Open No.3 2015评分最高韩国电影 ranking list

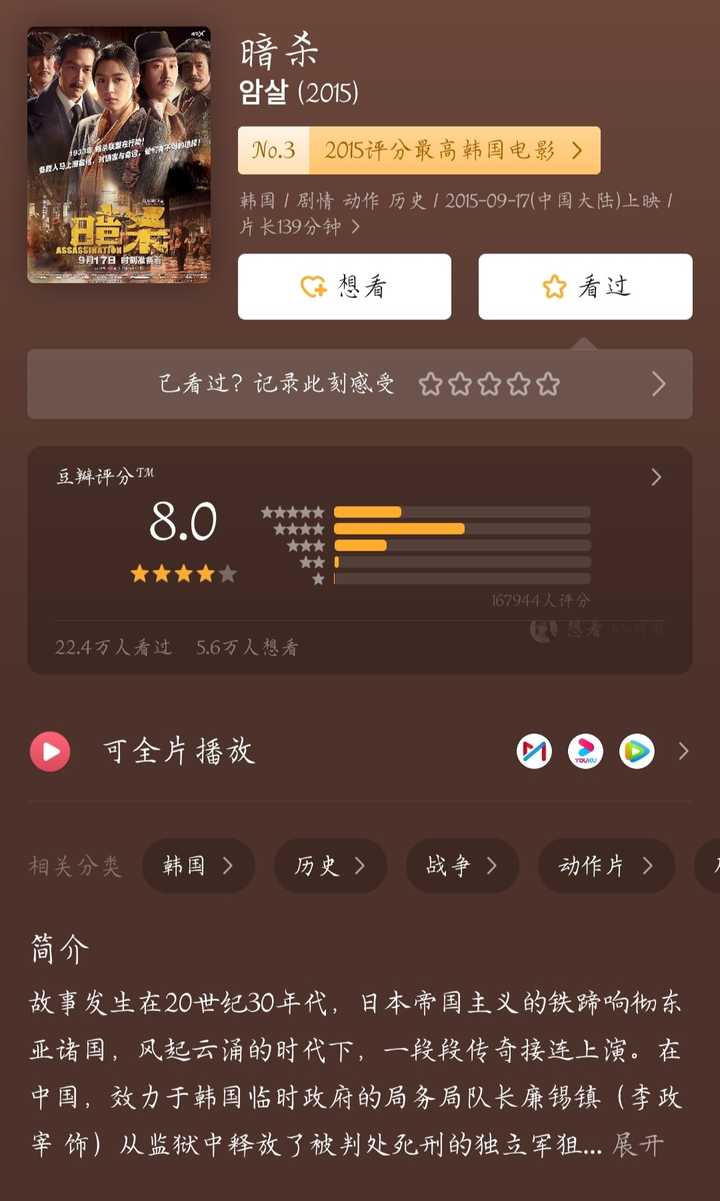(x=419, y=151)
